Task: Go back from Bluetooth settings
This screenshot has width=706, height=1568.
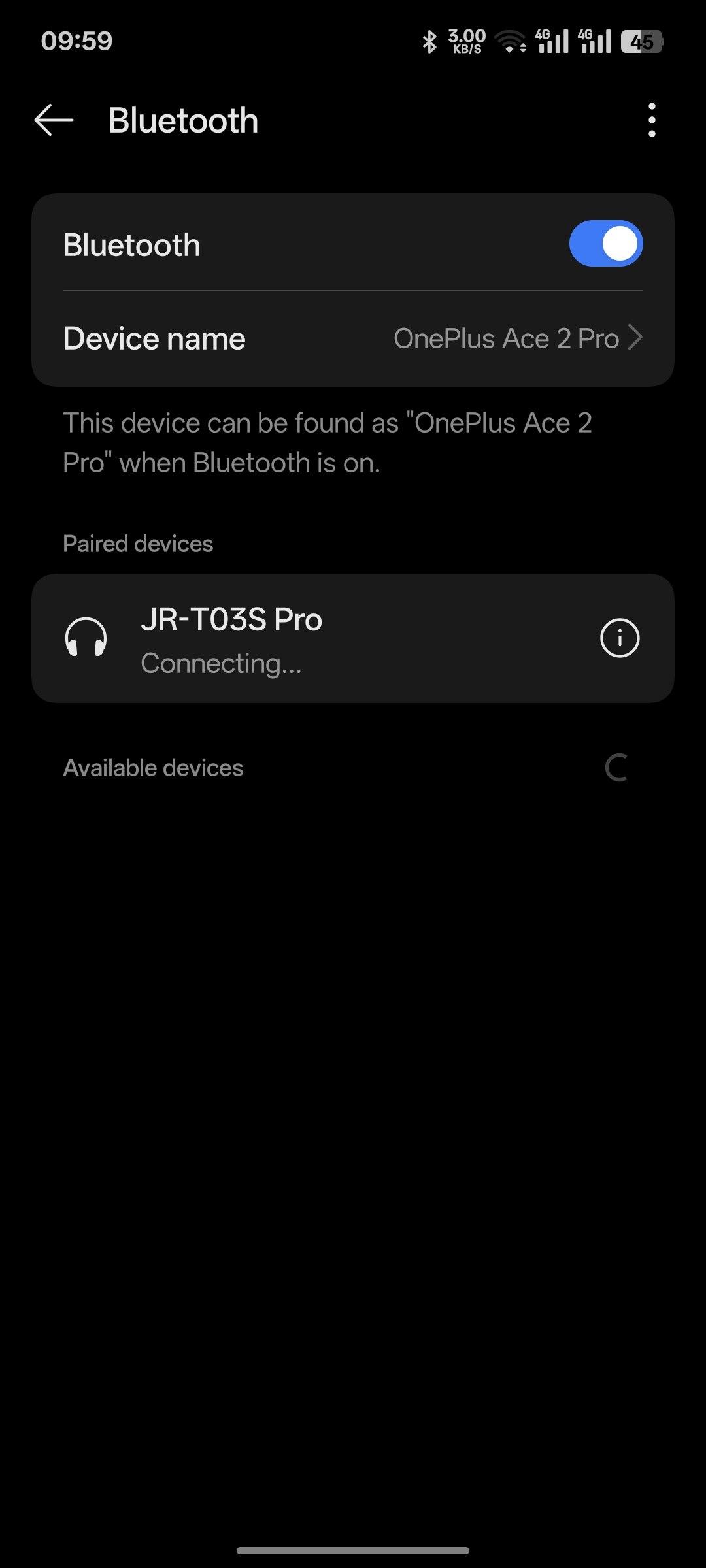Action: point(54,120)
